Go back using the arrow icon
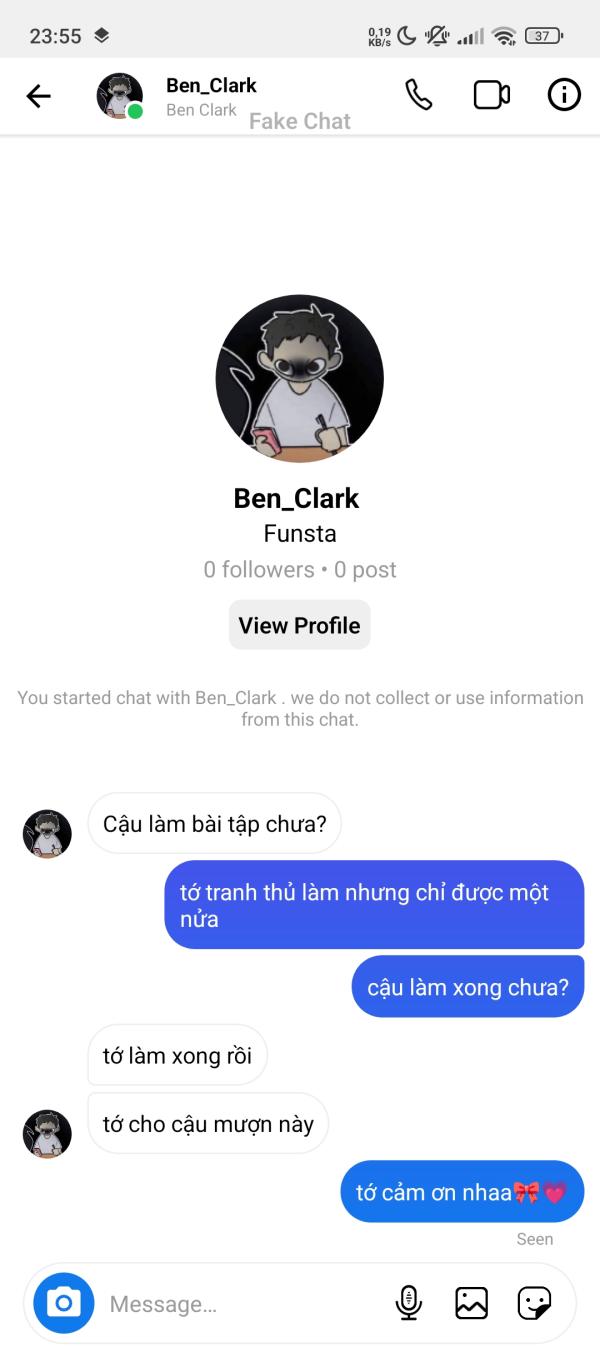Viewport: 600px width, 1367px height. click(38, 96)
